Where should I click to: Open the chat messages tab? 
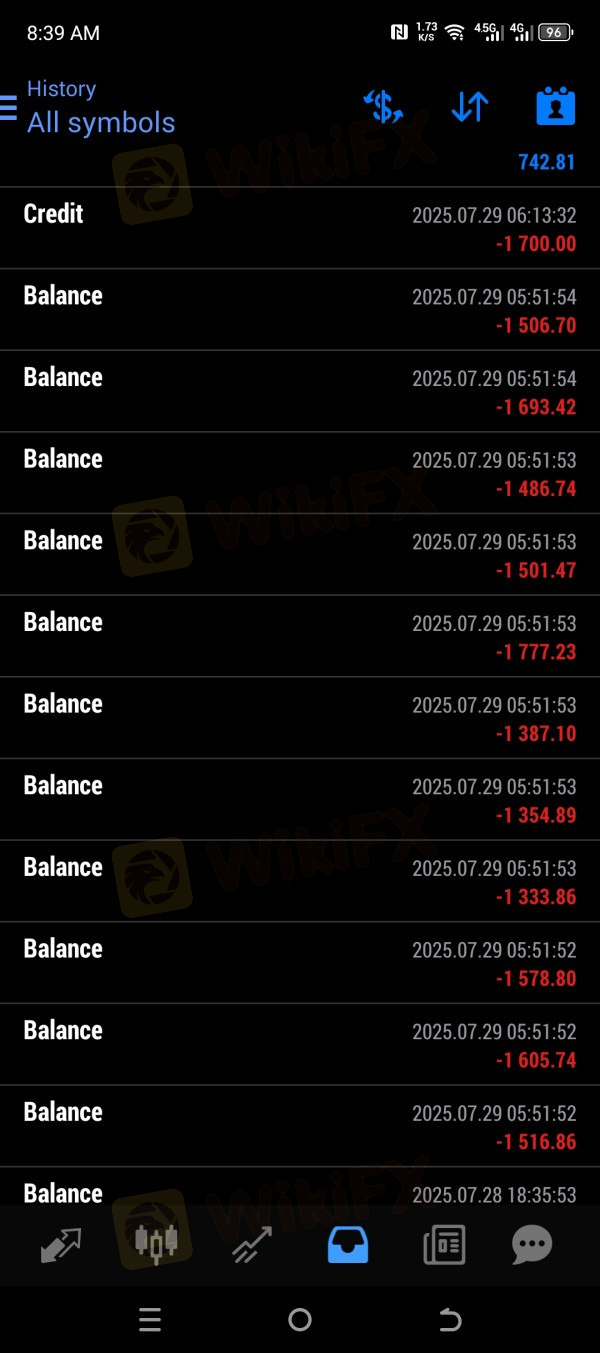tap(531, 1244)
